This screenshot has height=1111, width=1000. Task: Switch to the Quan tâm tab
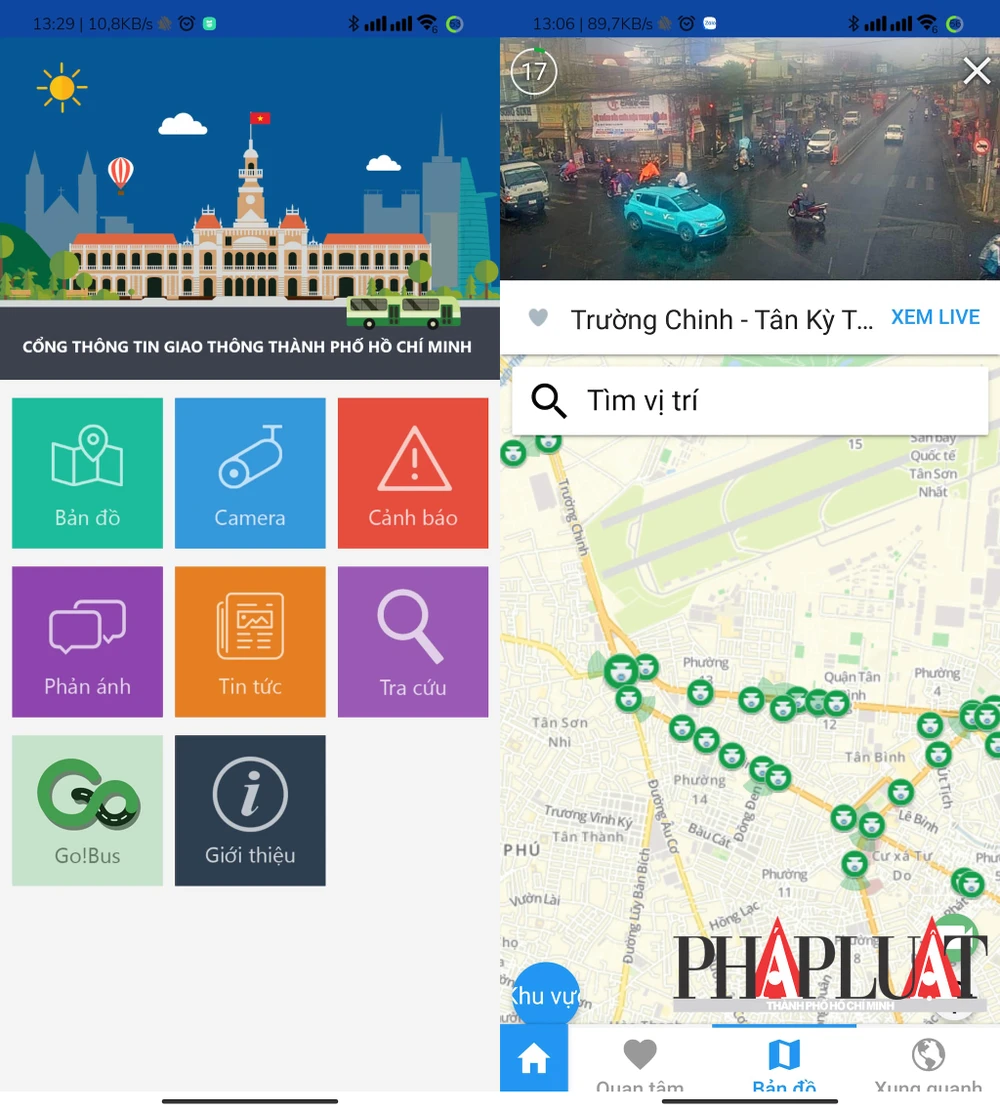pyautogui.click(x=640, y=1065)
